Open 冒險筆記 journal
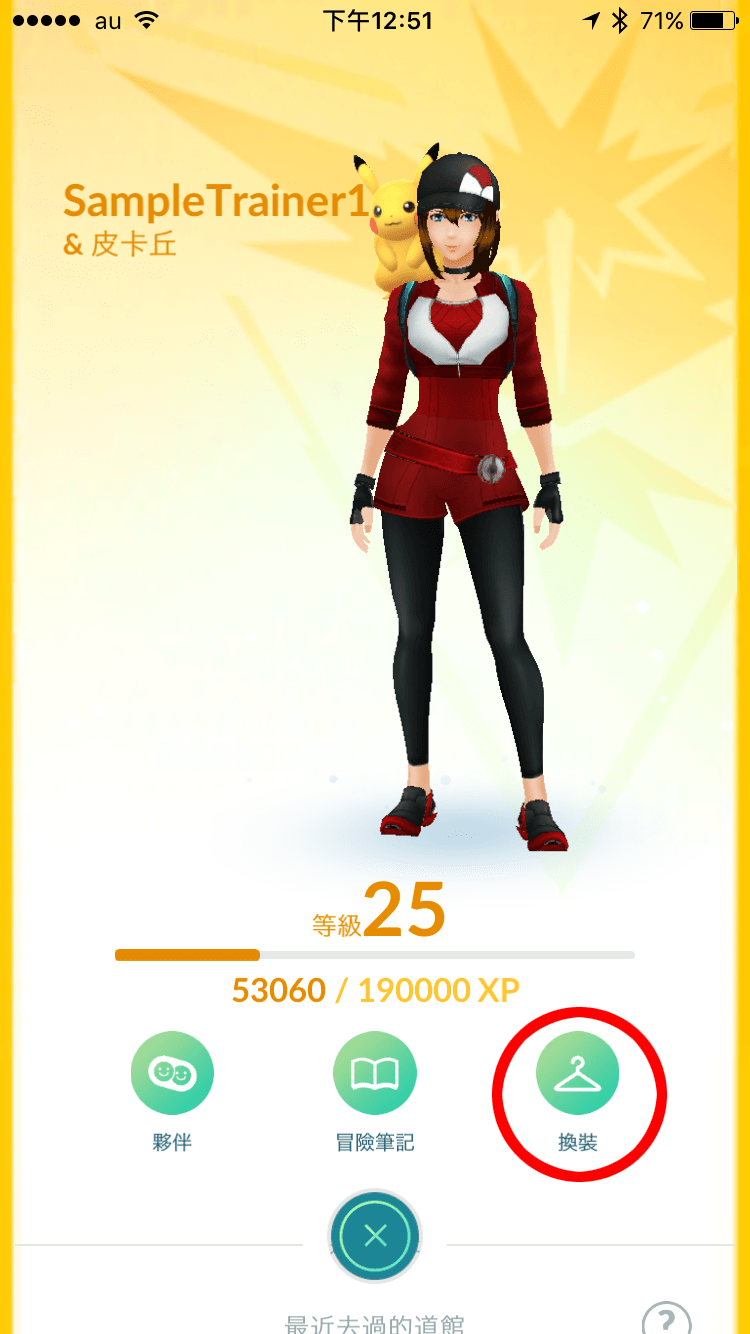Viewport: 750px width, 1334px height. coord(374,1073)
